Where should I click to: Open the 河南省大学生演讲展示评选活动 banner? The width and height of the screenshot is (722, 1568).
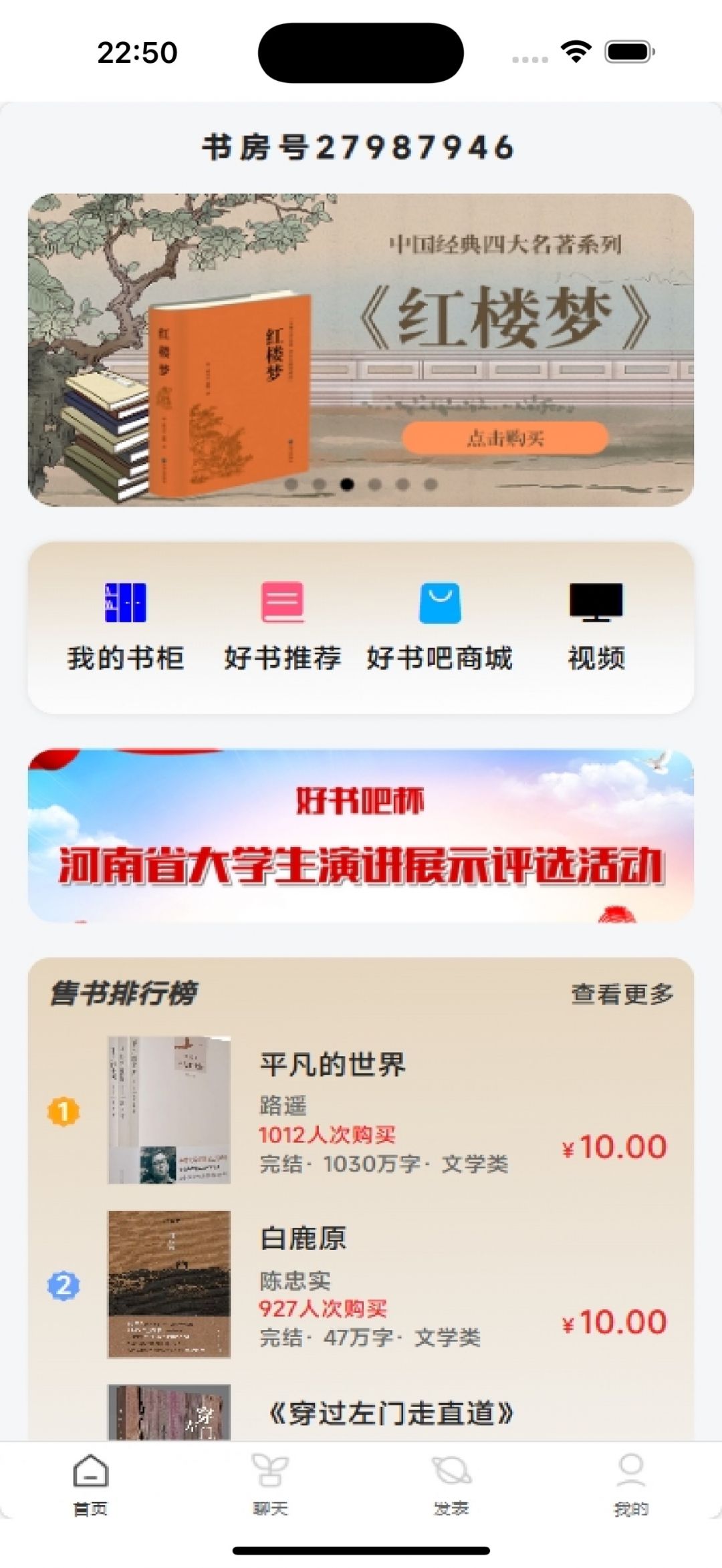pos(361,835)
